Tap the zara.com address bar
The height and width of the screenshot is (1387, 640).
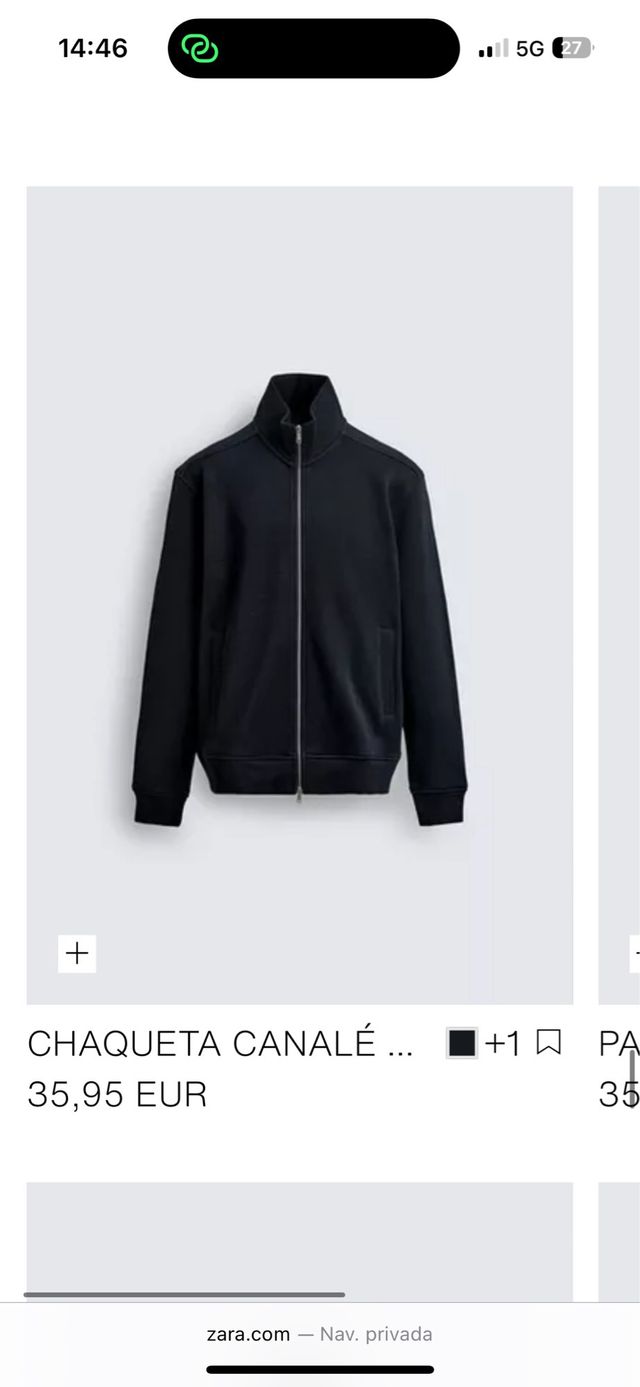tap(320, 1334)
